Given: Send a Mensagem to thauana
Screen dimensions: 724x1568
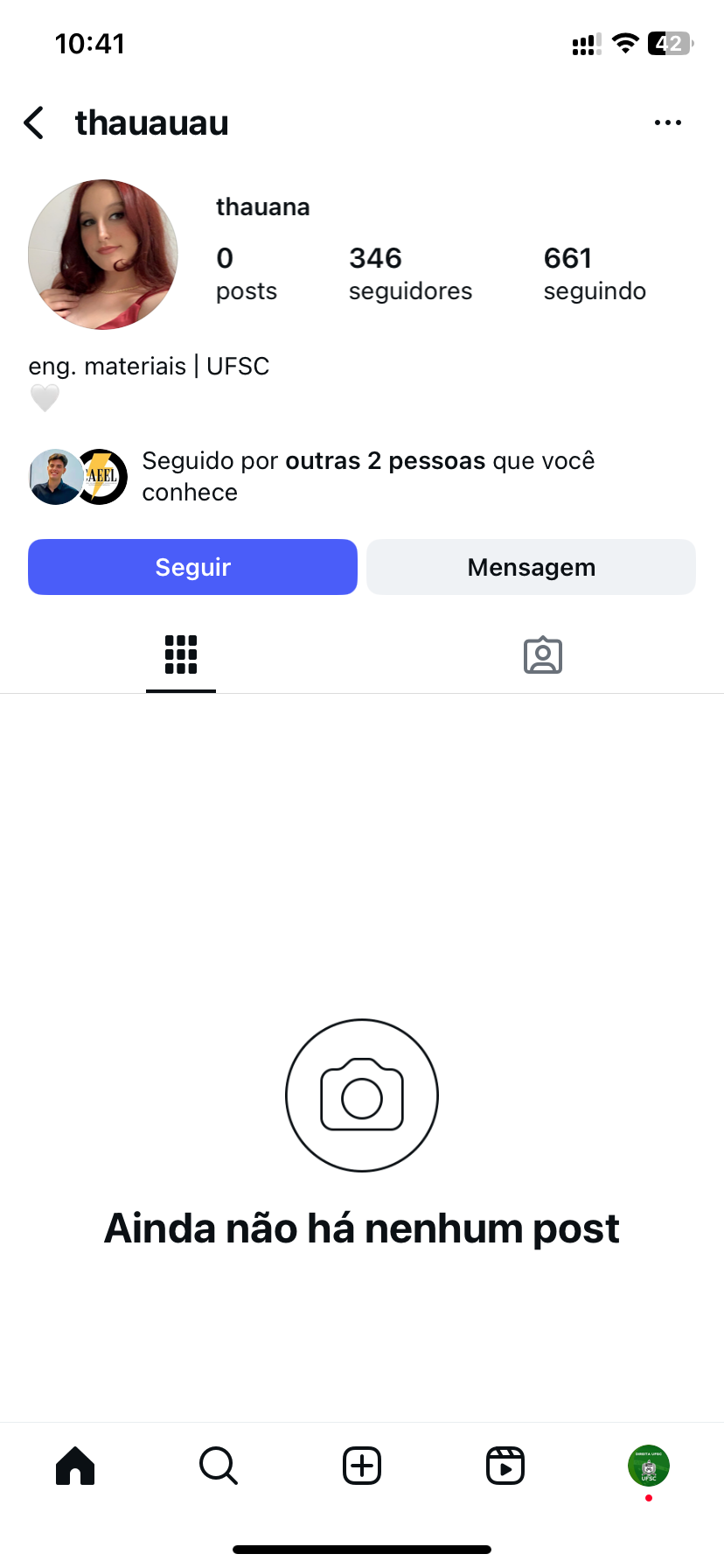Looking at the screenshot, I should [531, 567].
